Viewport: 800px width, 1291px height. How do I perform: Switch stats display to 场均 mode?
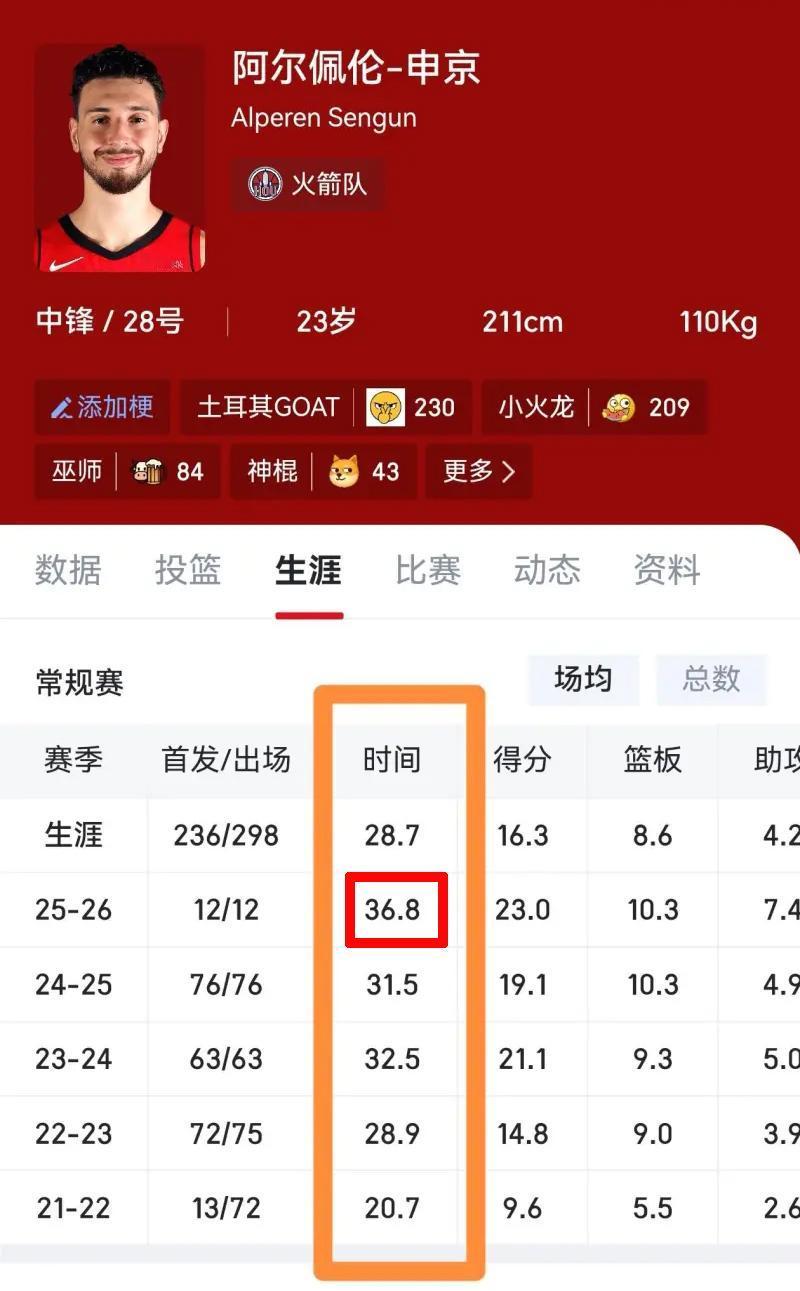pyautogui.click(x=581, y=680)
